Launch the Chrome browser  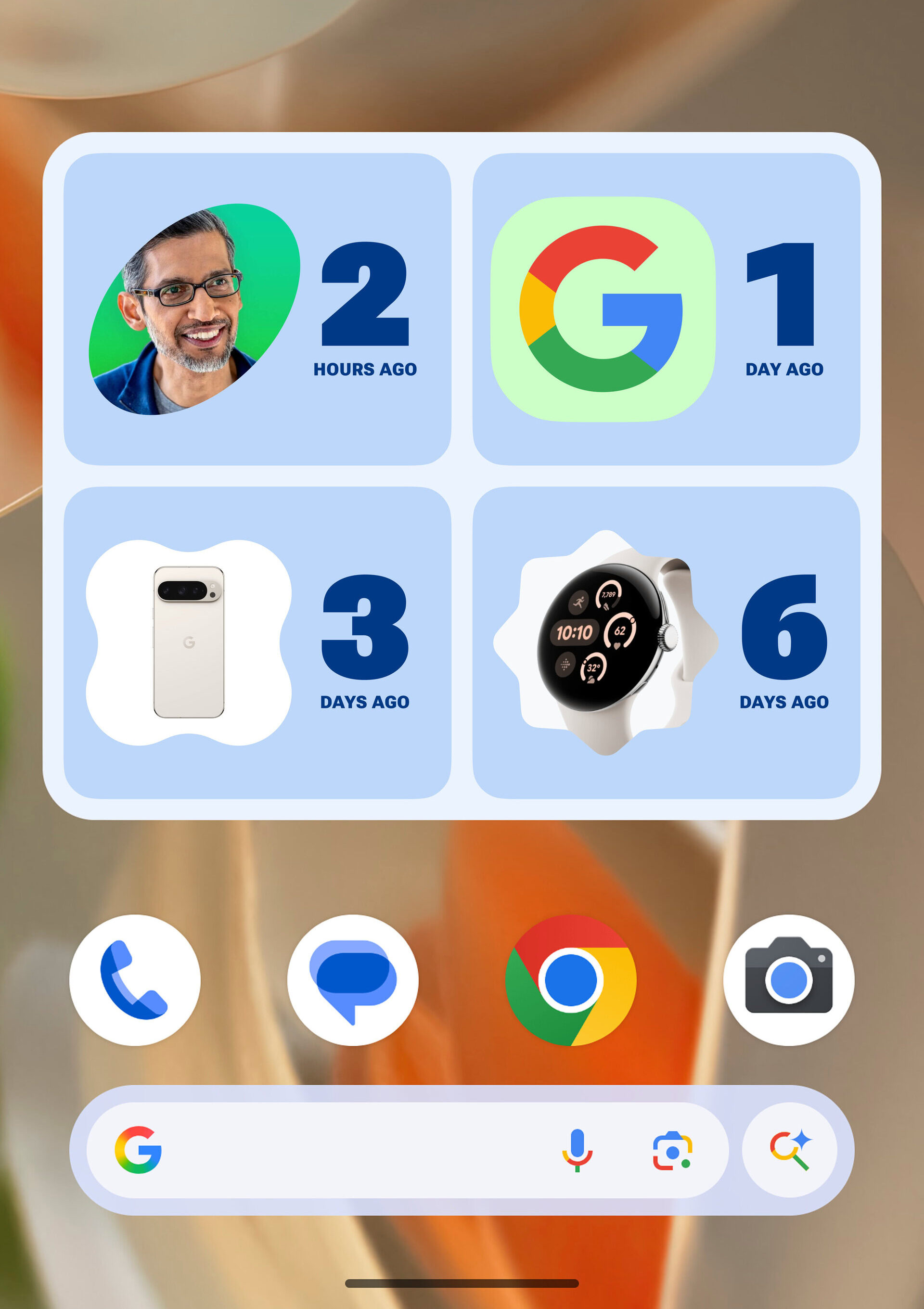coord(571,981)
